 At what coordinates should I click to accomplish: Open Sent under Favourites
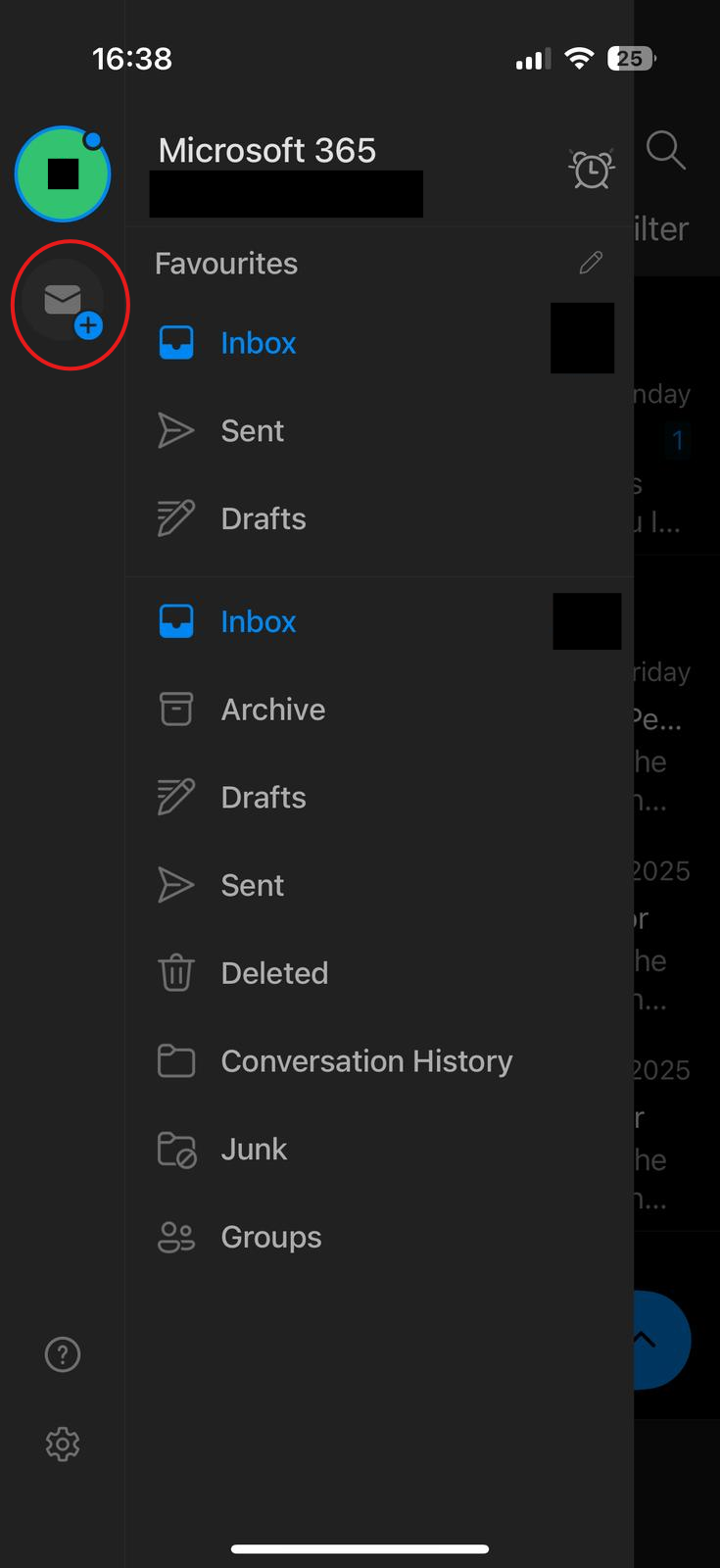(x=252, y=431)
